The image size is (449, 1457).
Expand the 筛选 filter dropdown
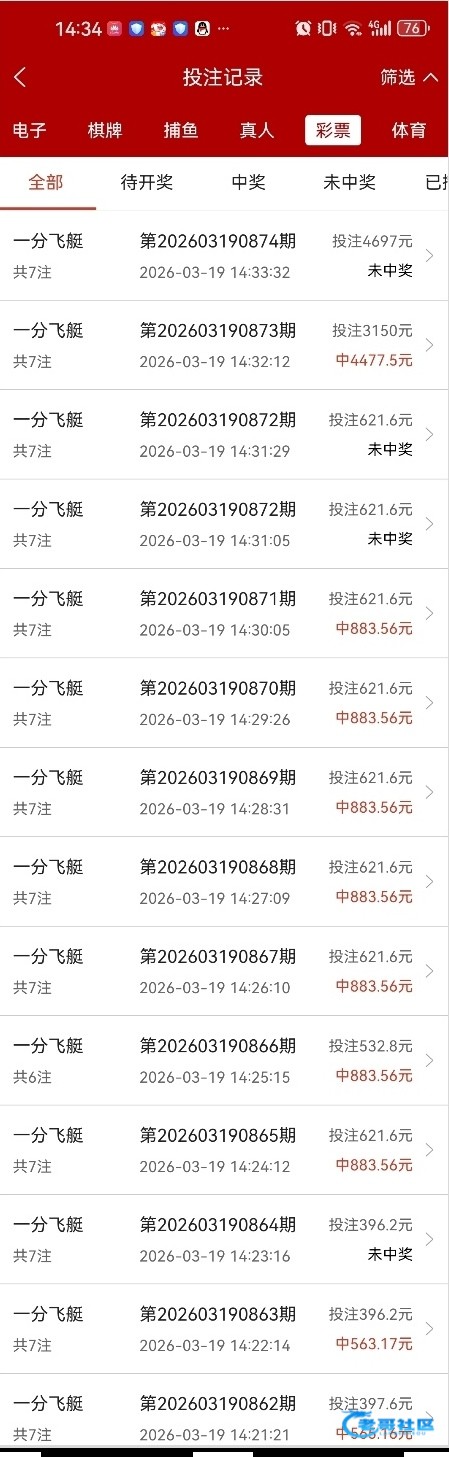[409, 77]
